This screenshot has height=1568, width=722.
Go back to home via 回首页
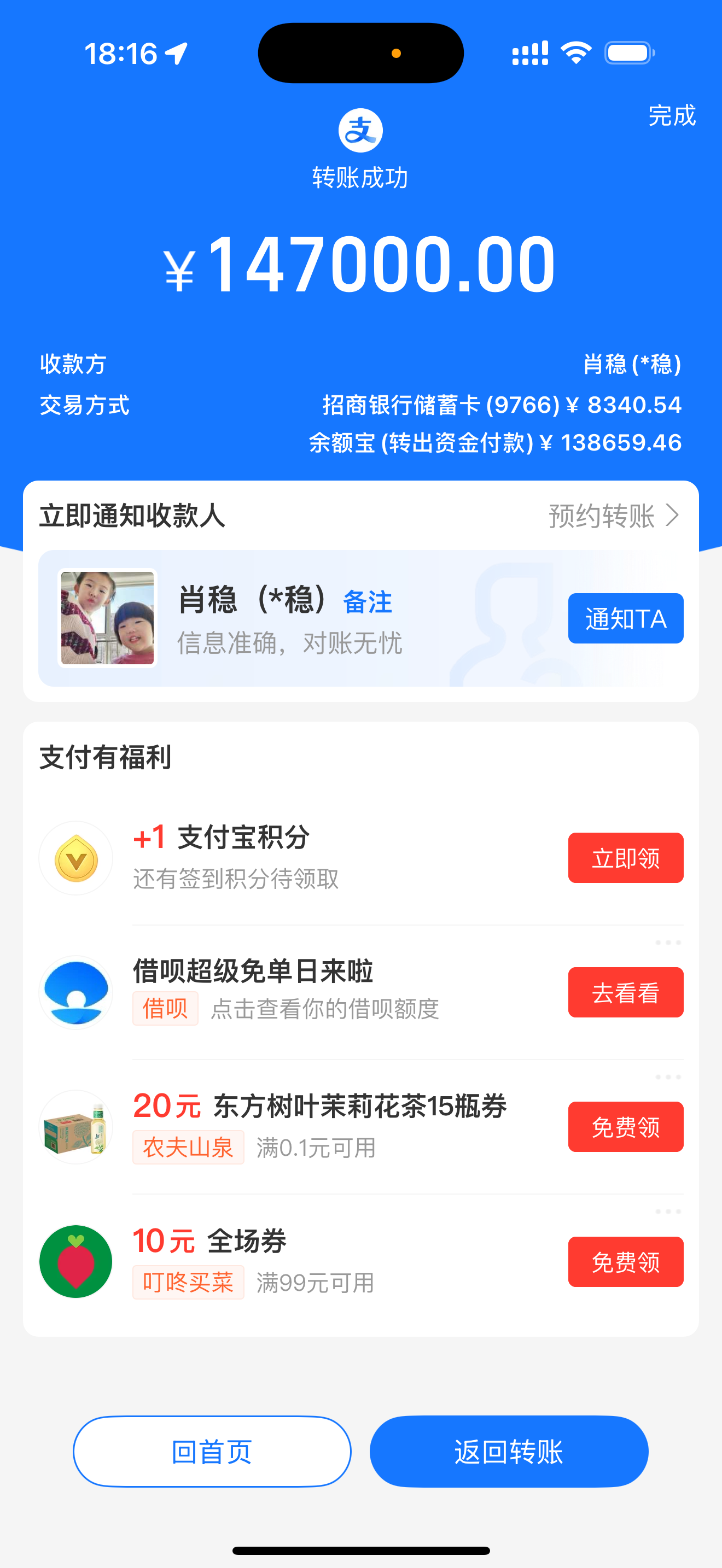click(x=212, y=1452)
